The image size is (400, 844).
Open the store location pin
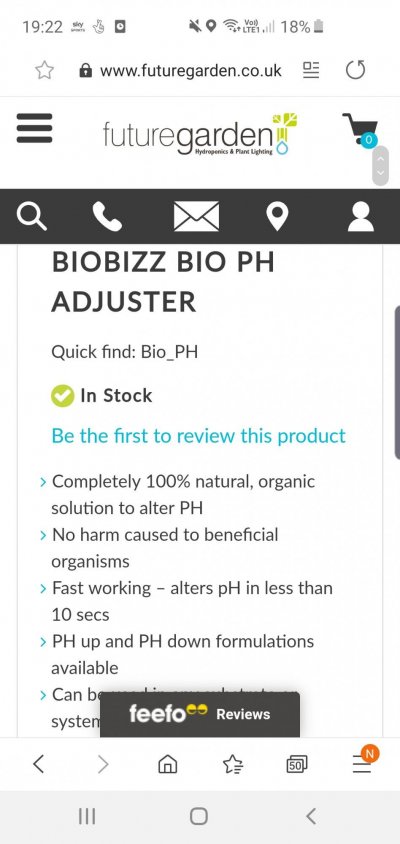(x=277, y=216)
